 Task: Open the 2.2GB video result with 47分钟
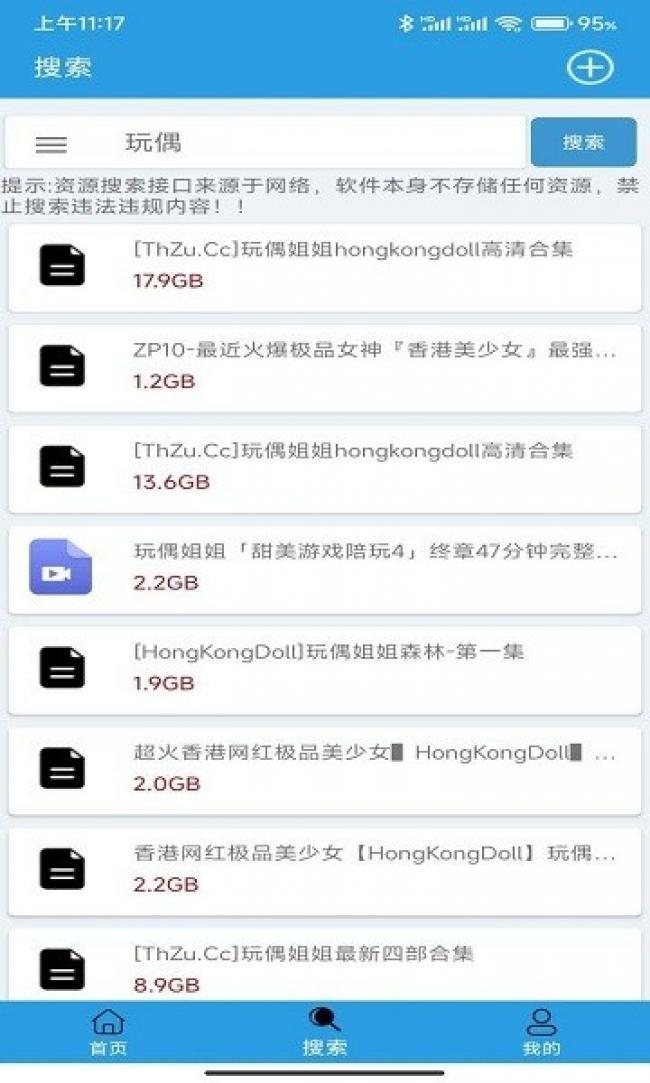pos(325,567)
